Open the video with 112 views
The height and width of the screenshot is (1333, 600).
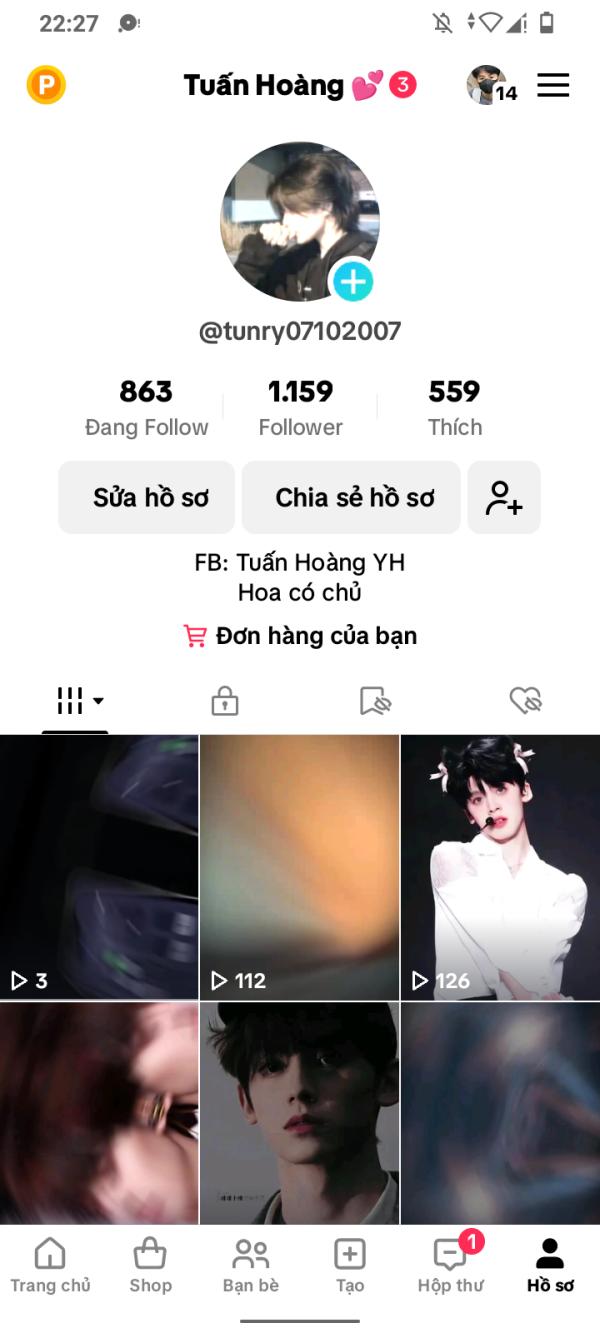pos(299,867)
